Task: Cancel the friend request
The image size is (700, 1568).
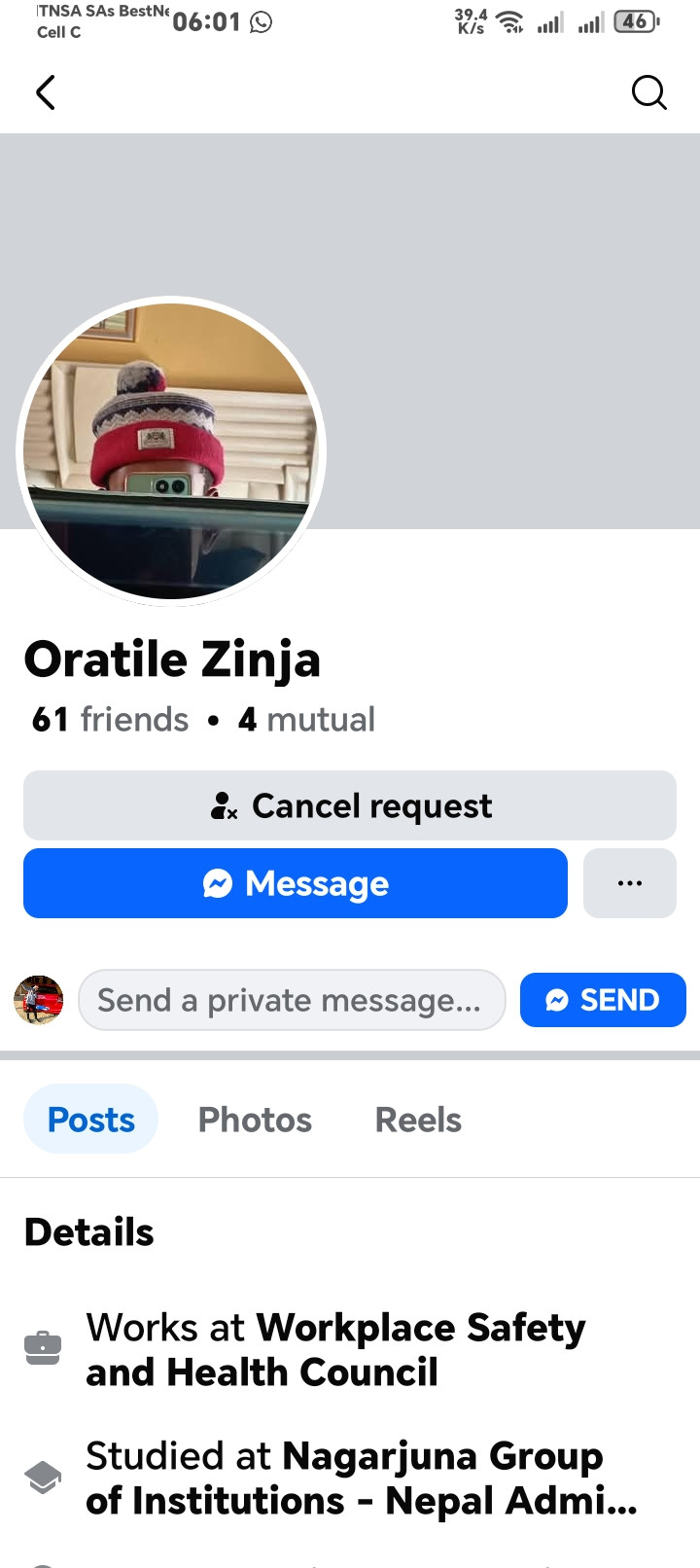Action: point(350,805)
